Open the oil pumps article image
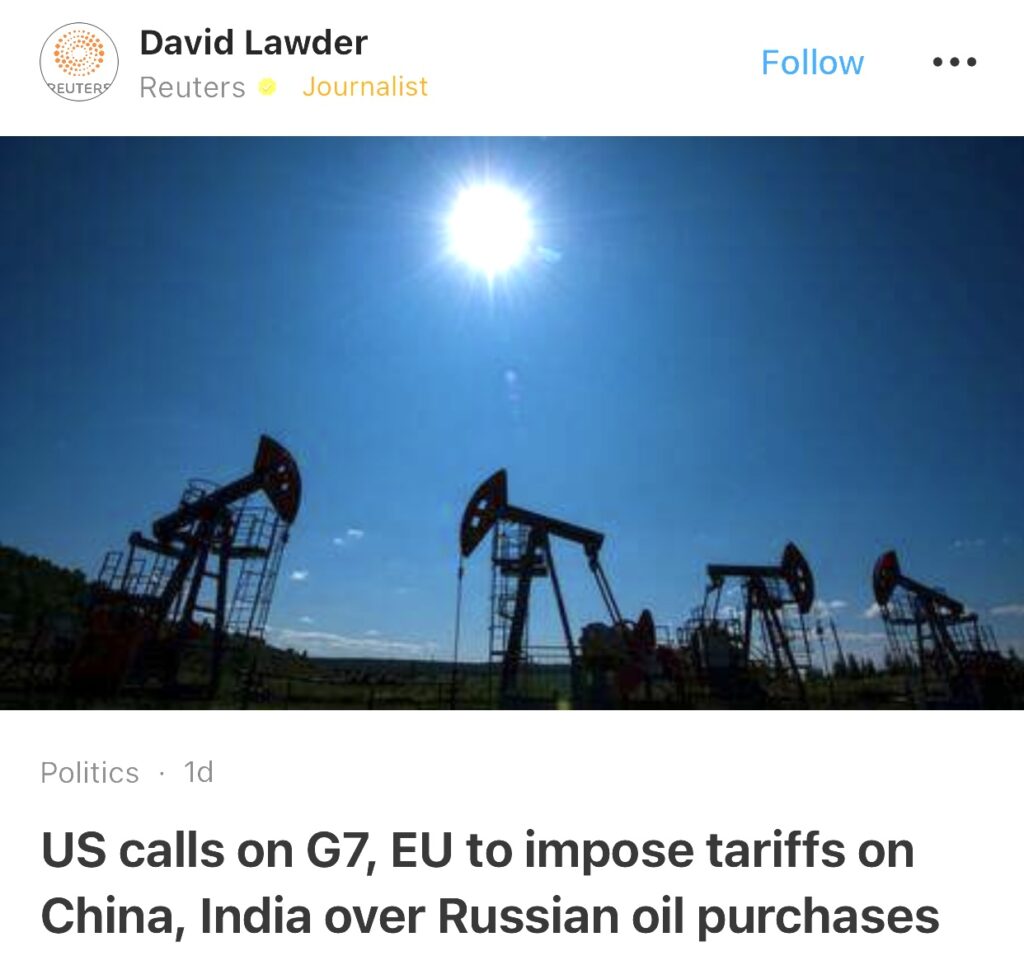Screen dimensions: 1024x956 point(512,422)
